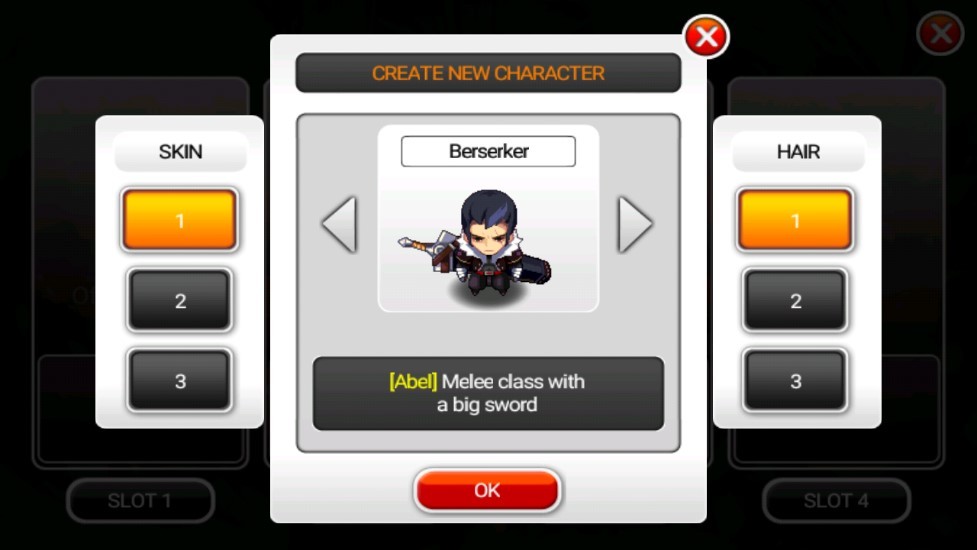Pick hair style 3
The height and width of the screenshot is (550, 977).
(796, 380)
